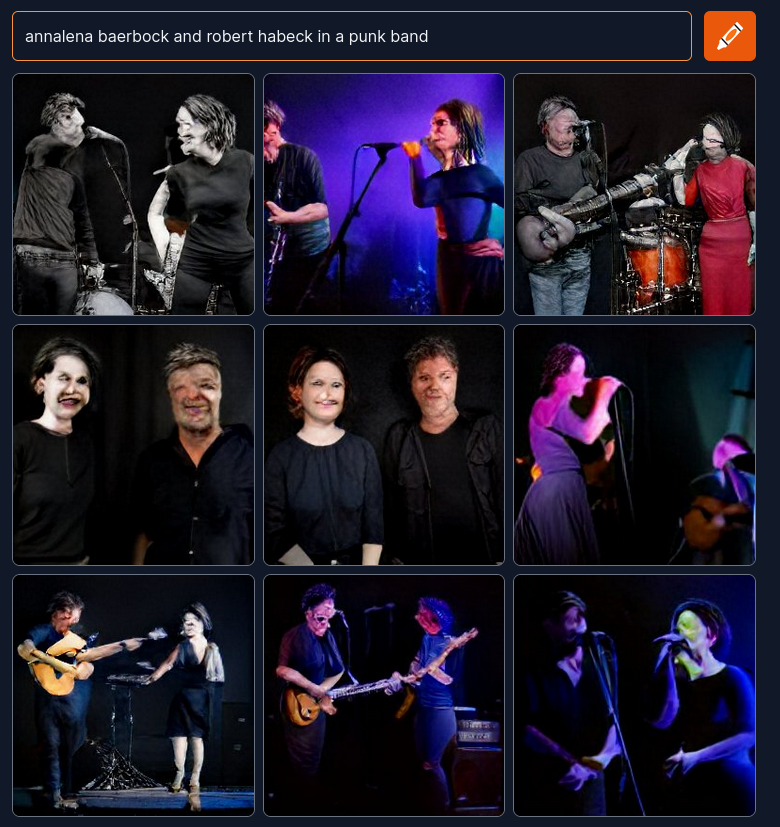This screenshot has height=827, width=780.
Task: Open the image with man playing acoustic guitar and woman in black dress
Action: pos(133,695)
